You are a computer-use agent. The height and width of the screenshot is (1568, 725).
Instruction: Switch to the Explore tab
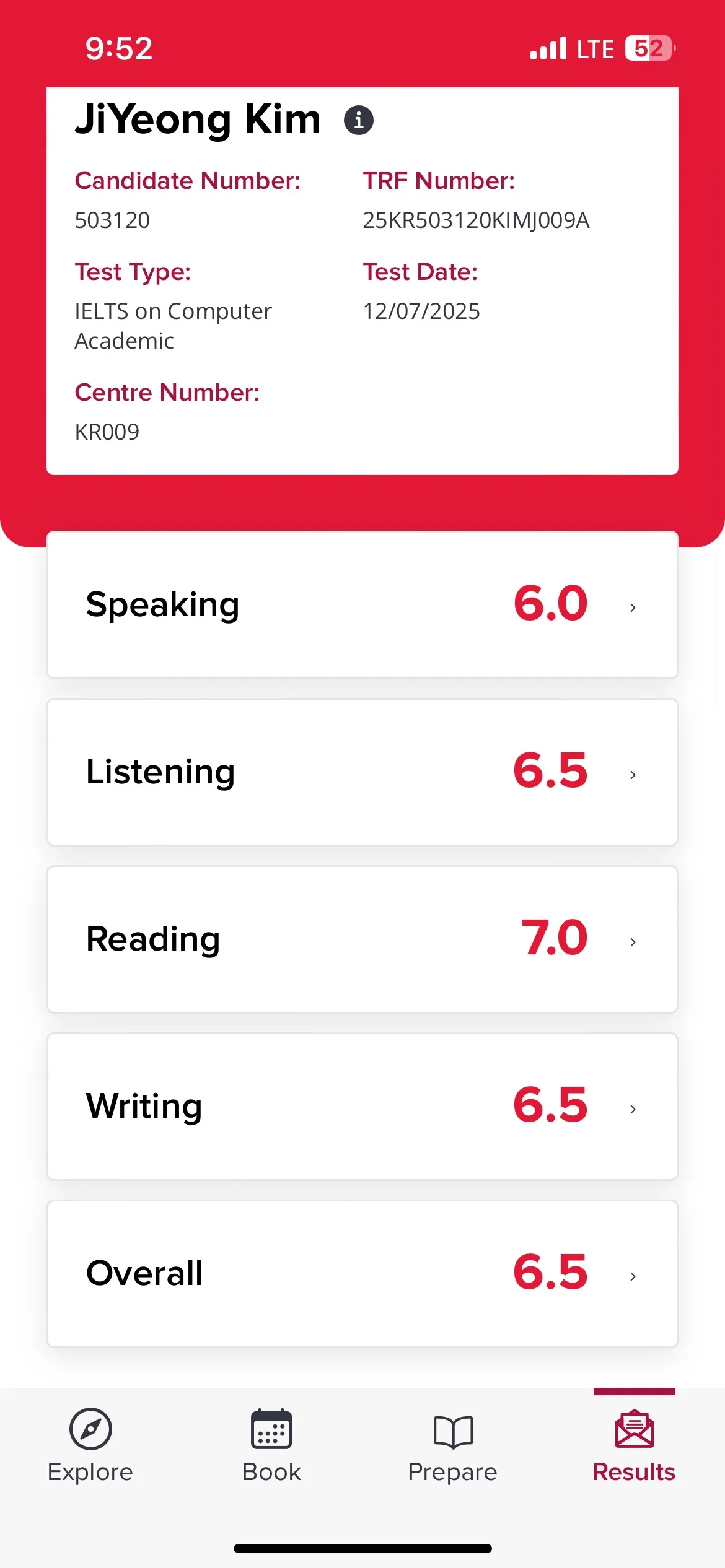coord(90,1446)
